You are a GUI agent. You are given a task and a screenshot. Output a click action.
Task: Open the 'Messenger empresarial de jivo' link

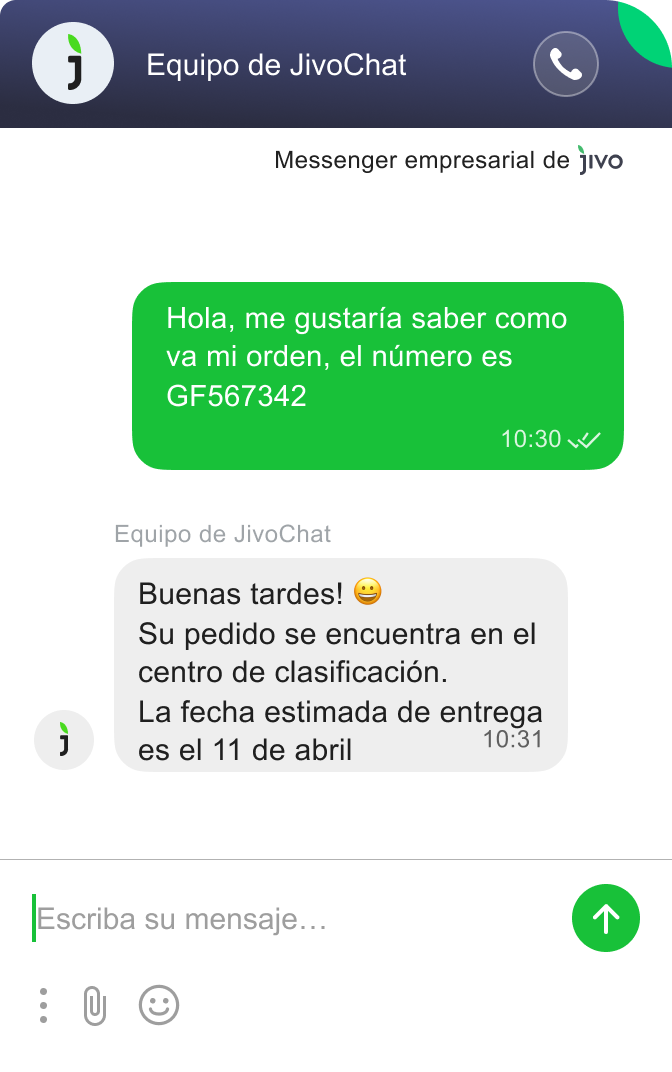pyautogui.click(x=448, y=160)
